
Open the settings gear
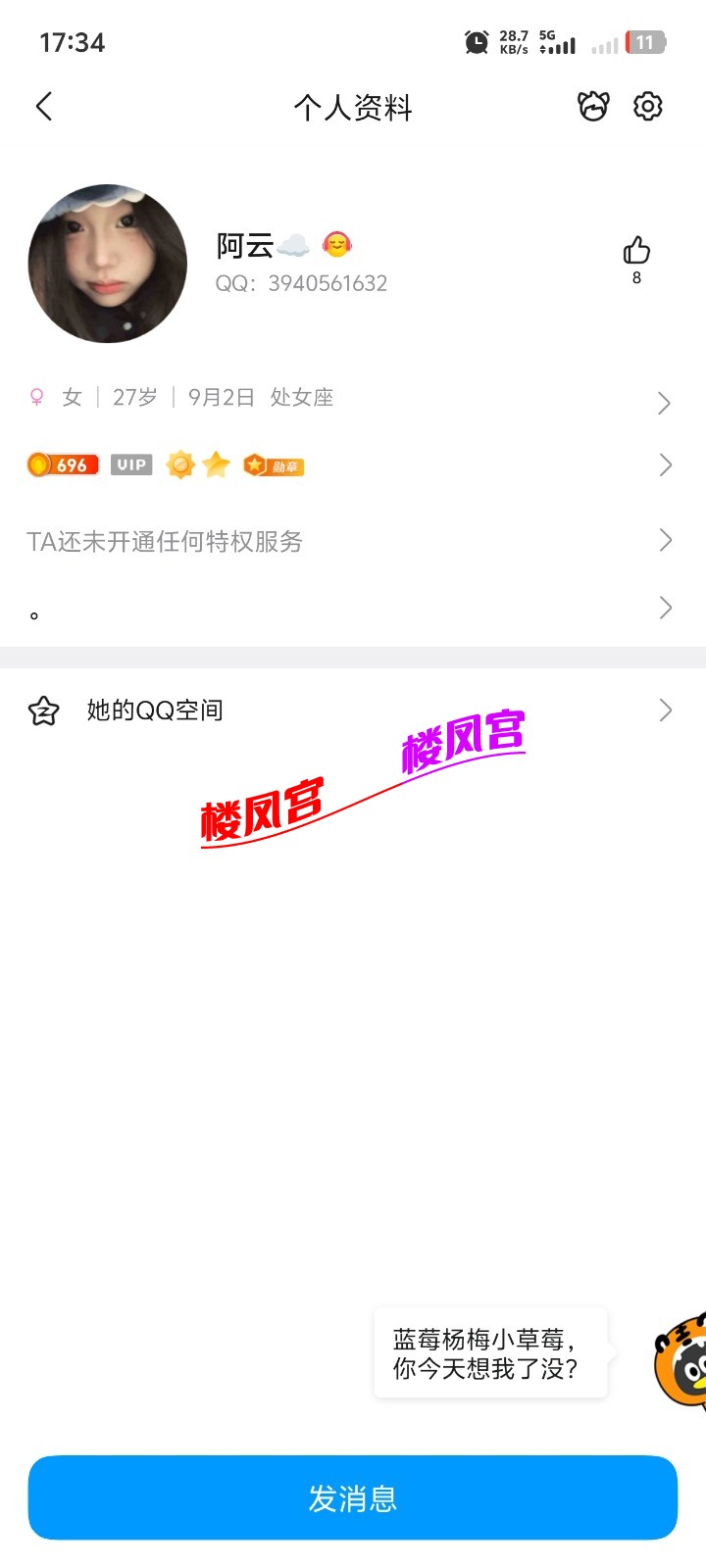pyautogui.click(x=646, y=106)
